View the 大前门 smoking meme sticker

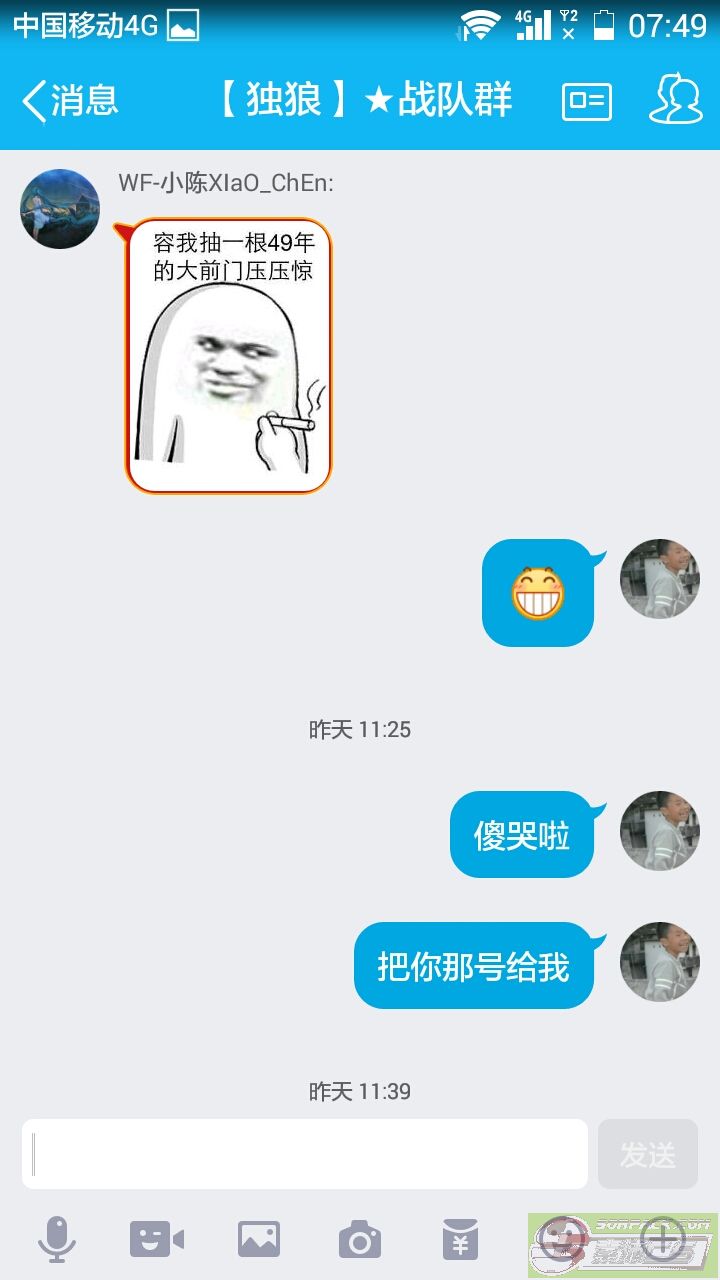228,356
